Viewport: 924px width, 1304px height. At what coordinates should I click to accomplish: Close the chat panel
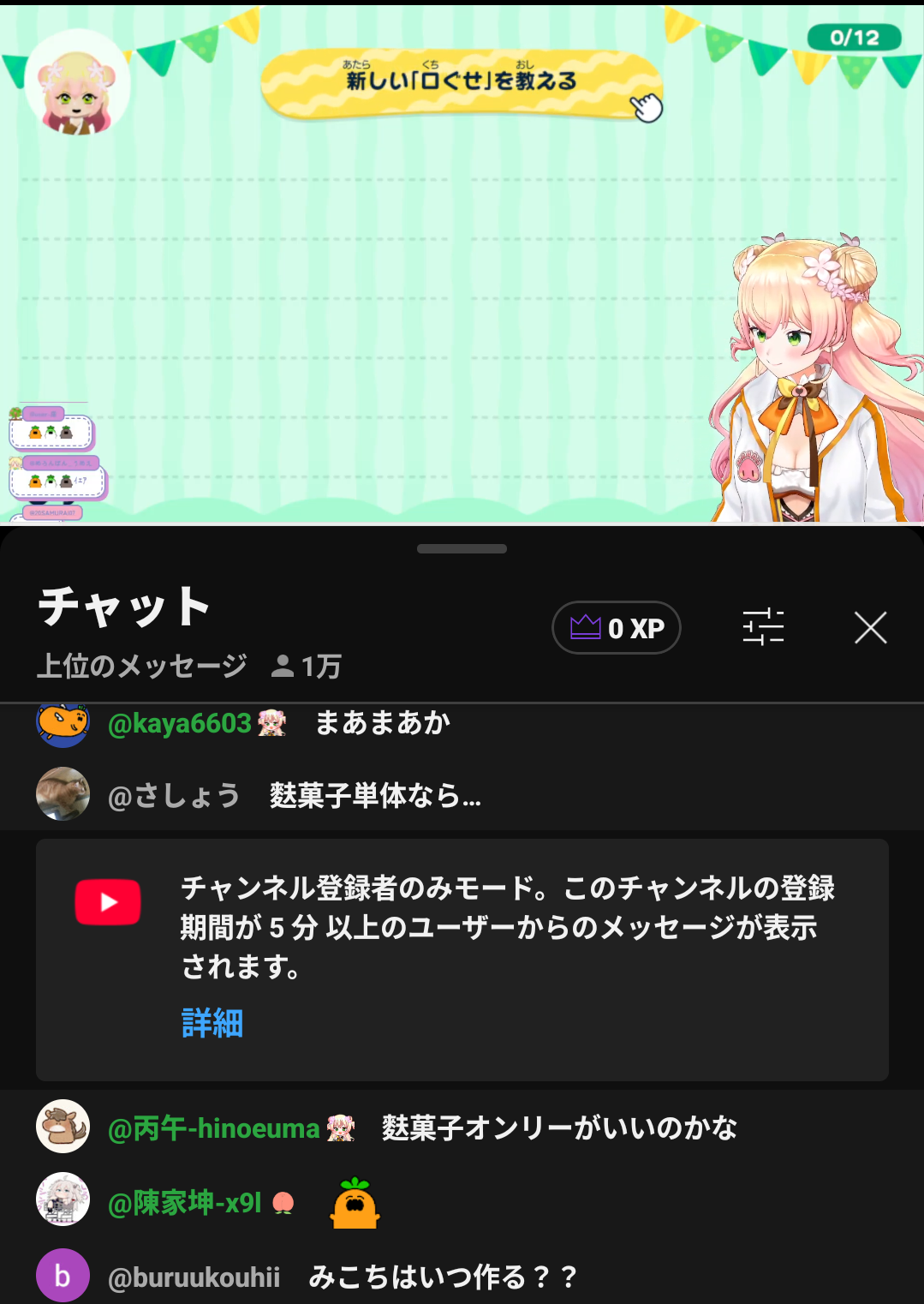point(870,628)
